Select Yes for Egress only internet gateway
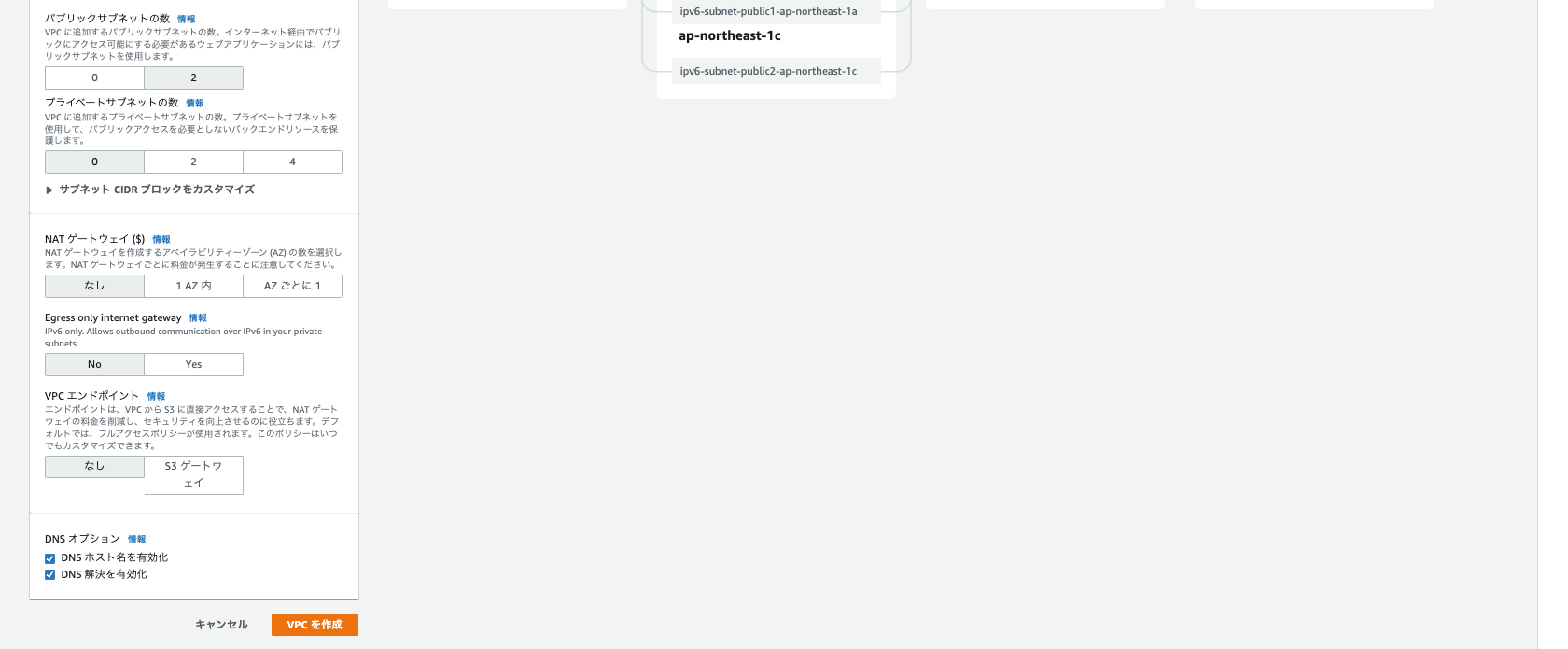Screen dimensions: 1568x649 click(193, 364)
